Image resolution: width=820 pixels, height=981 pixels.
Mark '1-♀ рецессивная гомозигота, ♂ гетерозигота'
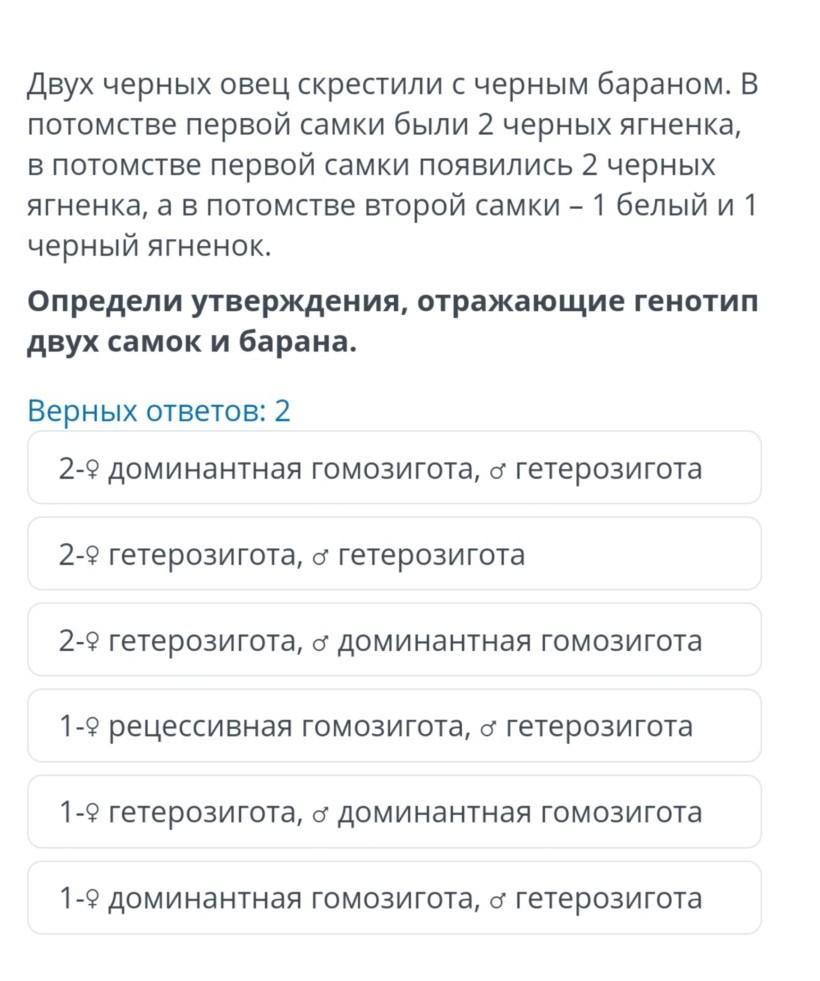[x=394, y=726]
